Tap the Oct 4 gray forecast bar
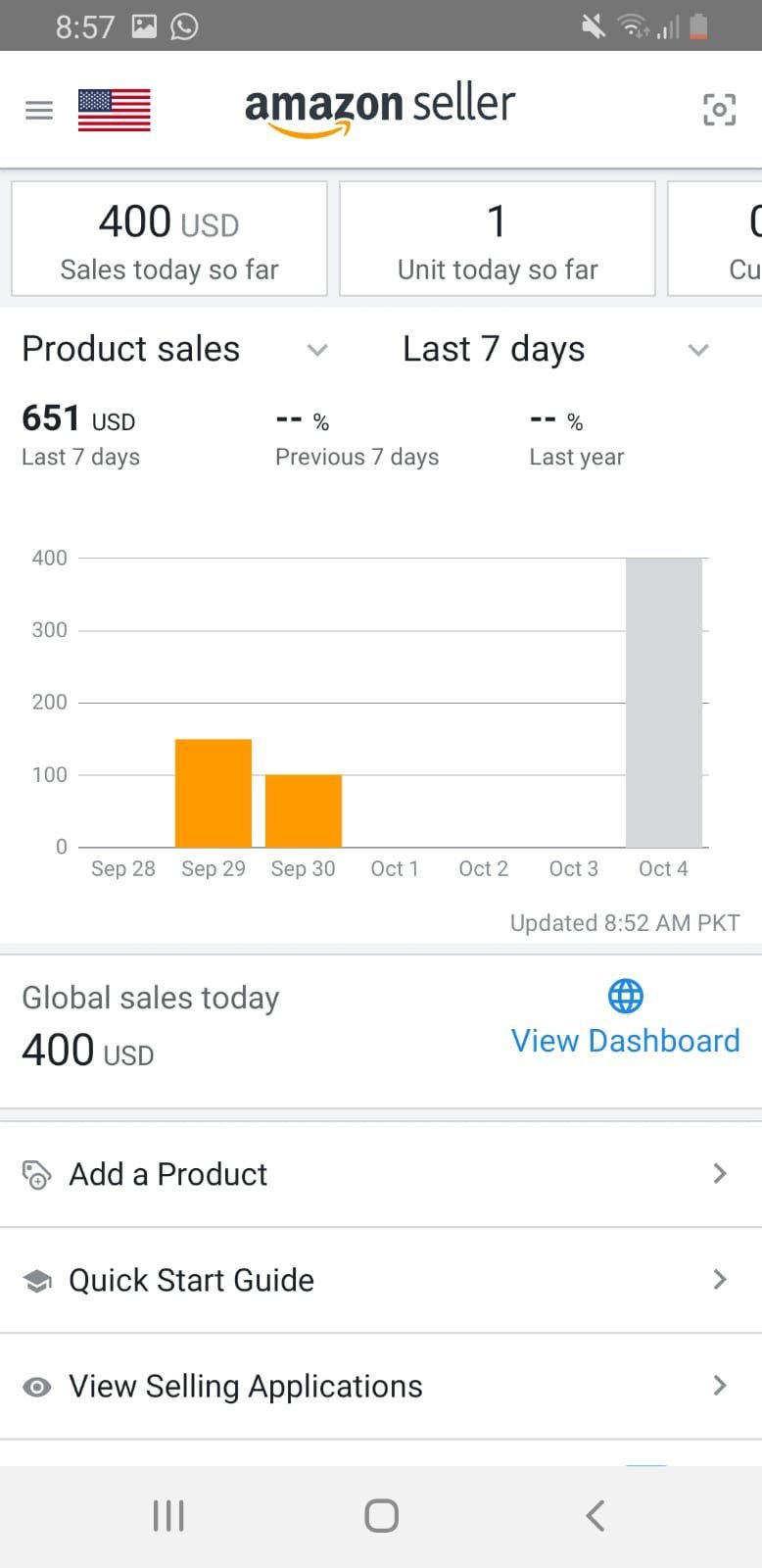The image size is (762, 1568). pos(663,701)
